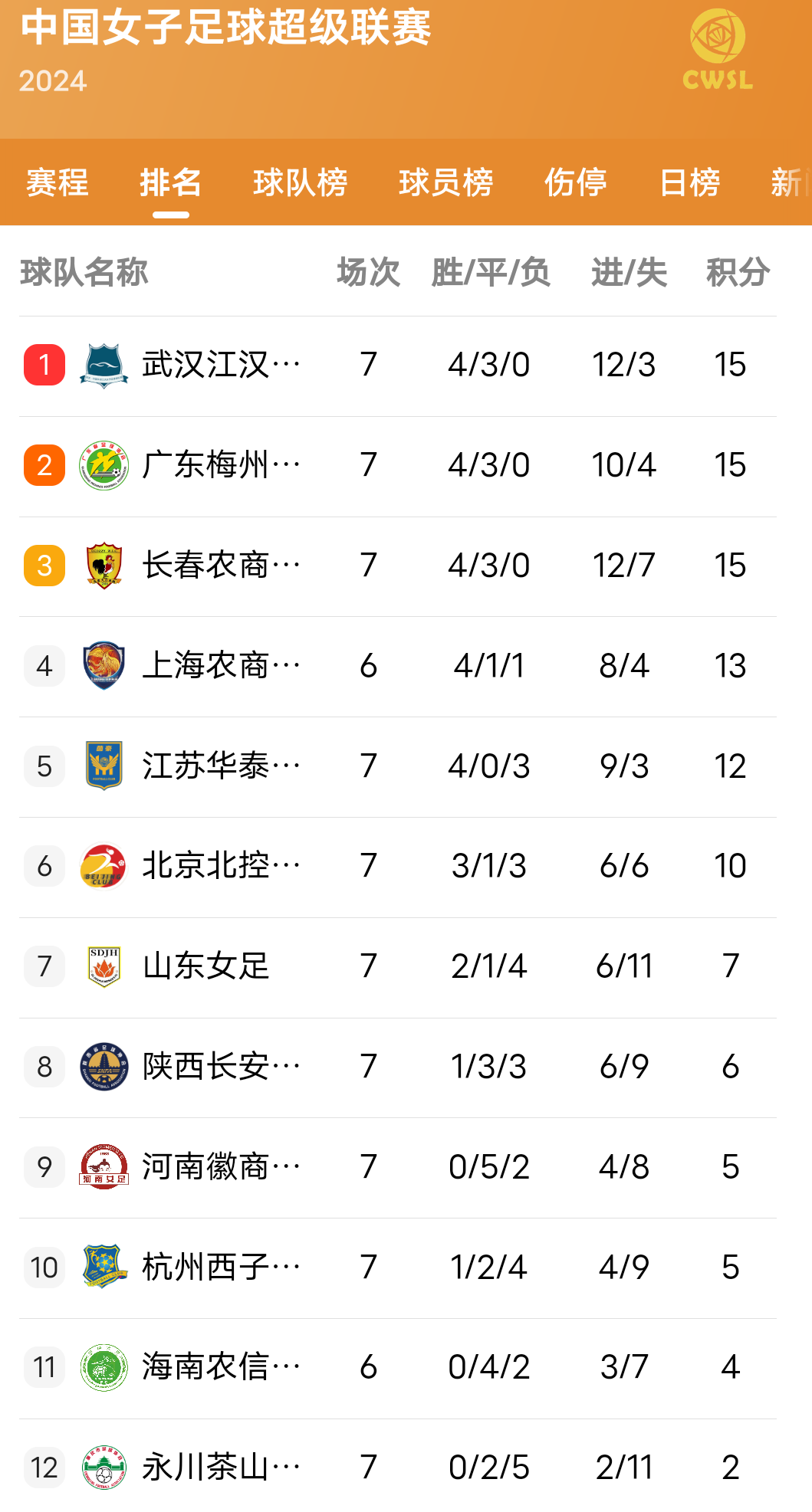Switch to the 赛程 tab
Image resolution: width=812 pixels, height=1512 pixels.
click(58, 182)
